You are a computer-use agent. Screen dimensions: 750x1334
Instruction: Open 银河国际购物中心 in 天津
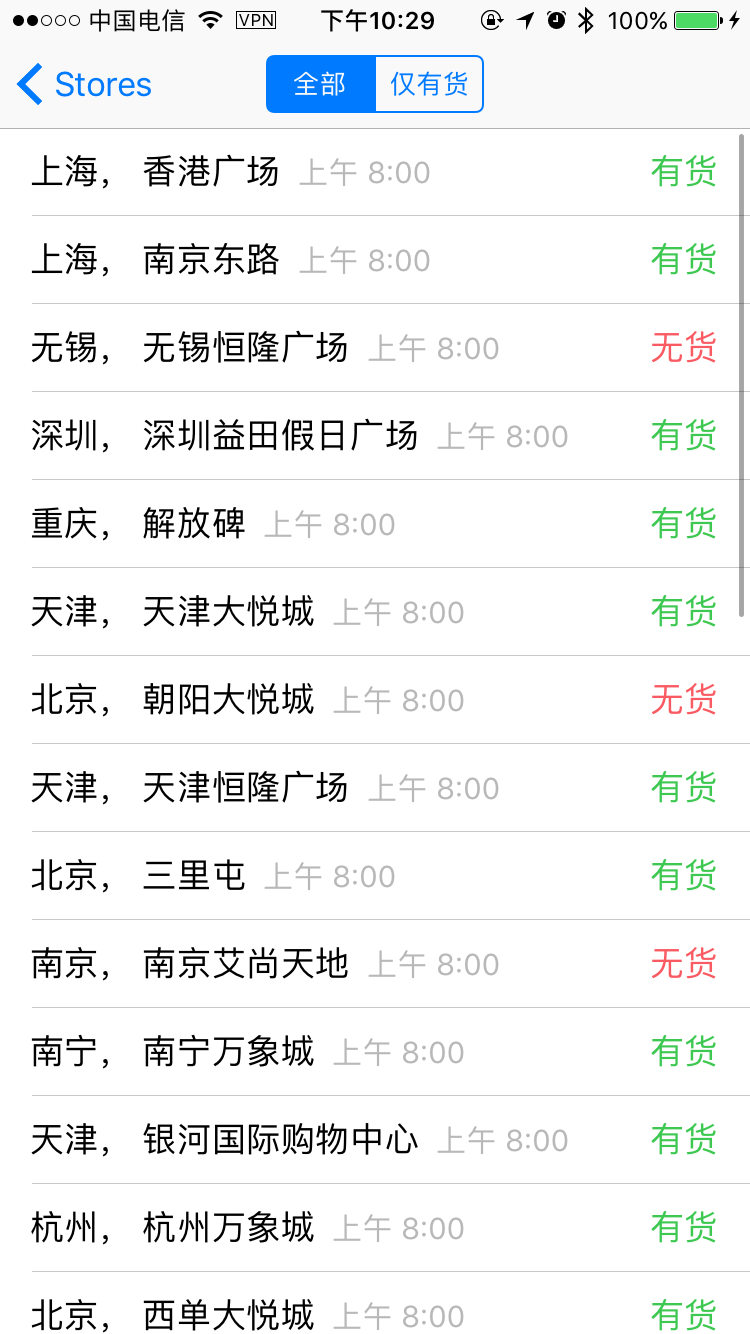point(375,1140)
